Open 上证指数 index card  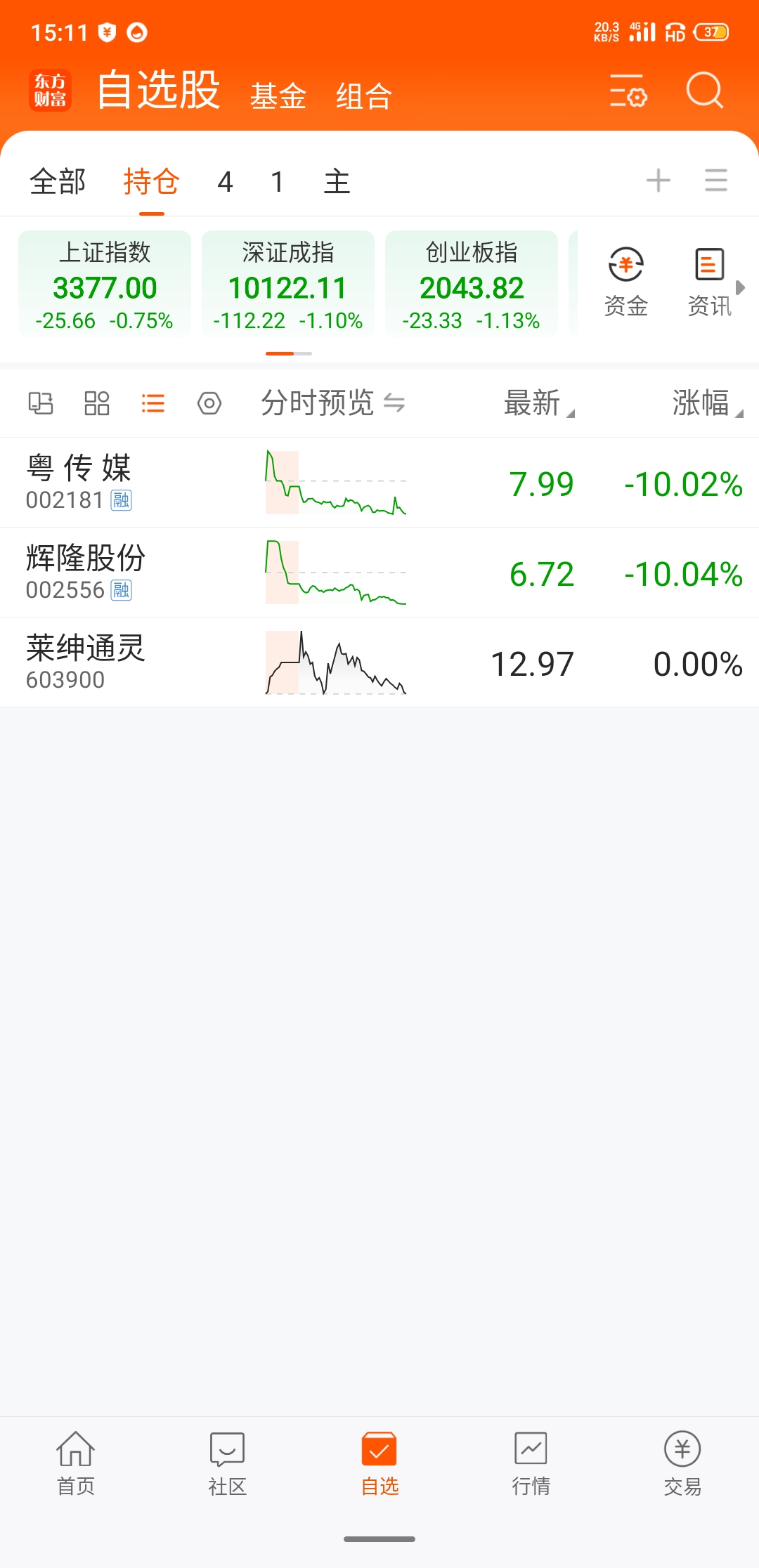coord(105,284)
